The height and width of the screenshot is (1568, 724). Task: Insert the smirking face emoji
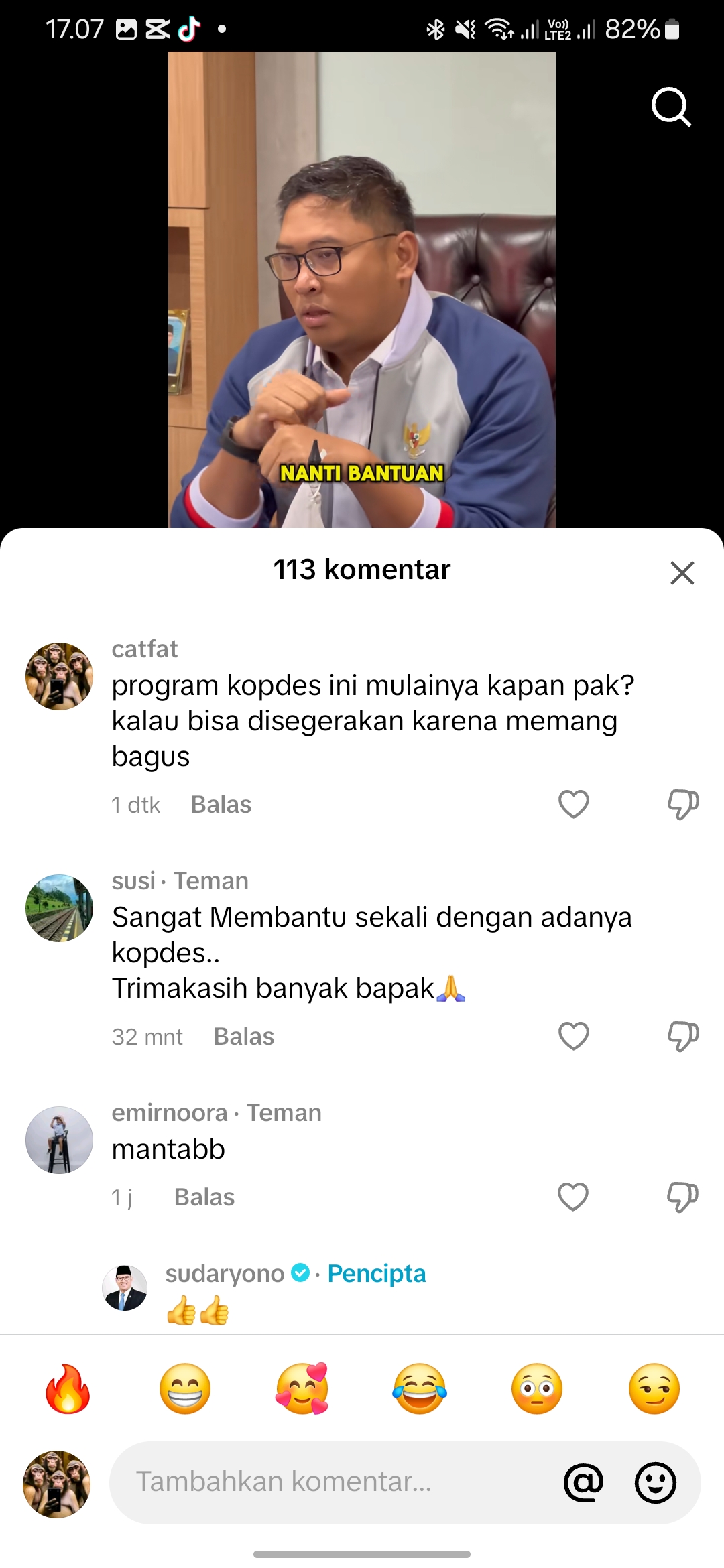point(654,1388)
